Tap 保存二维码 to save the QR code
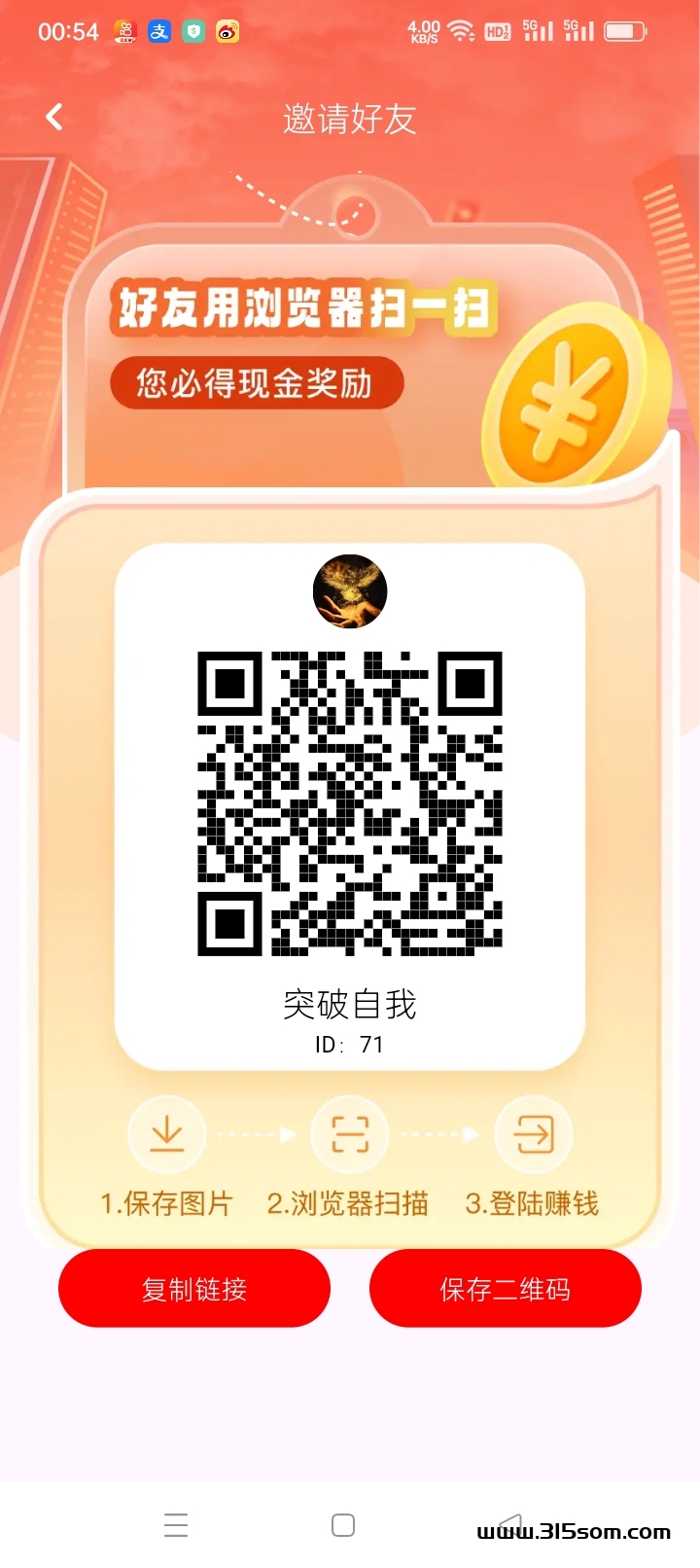This screenshot has height=1568, width=700. pyautogui.click(x=505, y=1289)
